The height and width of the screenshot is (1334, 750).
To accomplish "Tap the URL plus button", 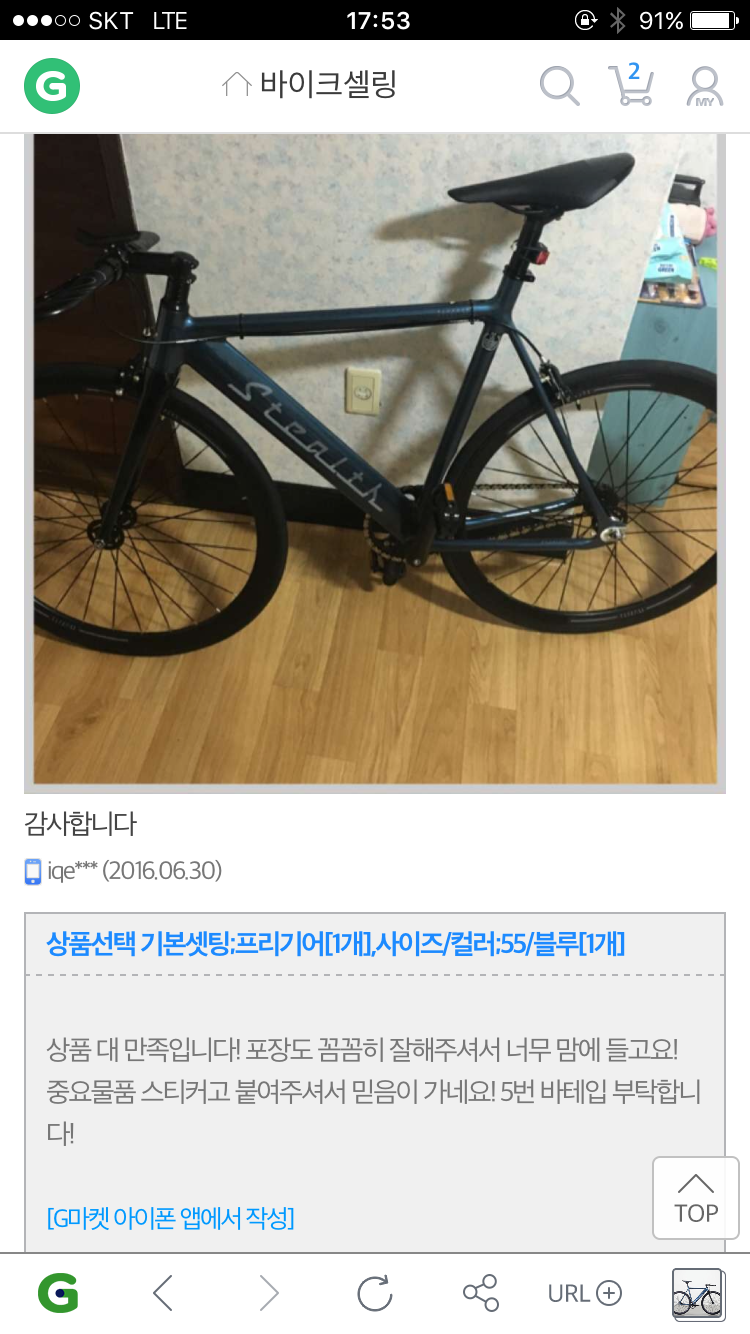I will coord(585,1293).
